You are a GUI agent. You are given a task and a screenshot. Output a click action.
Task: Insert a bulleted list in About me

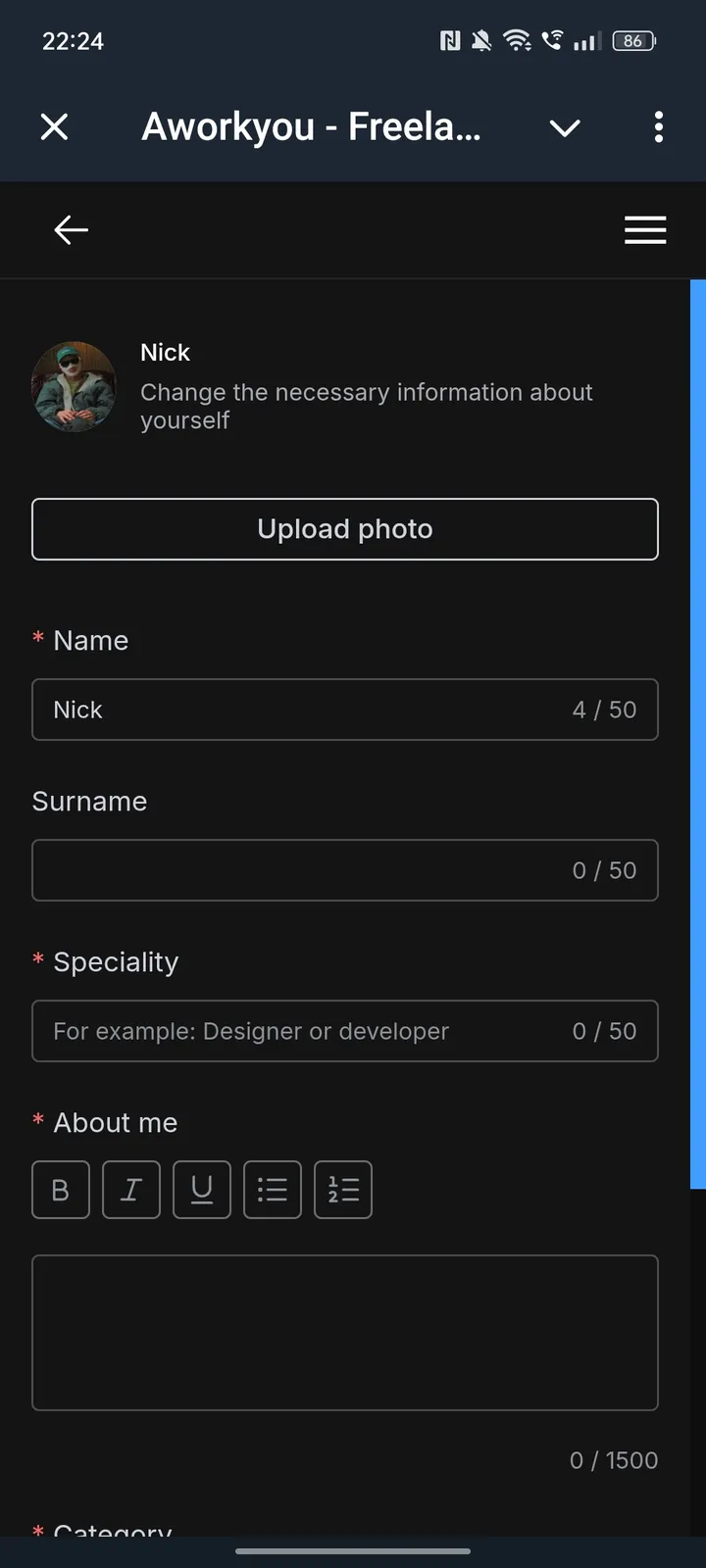coord(272,1190)
